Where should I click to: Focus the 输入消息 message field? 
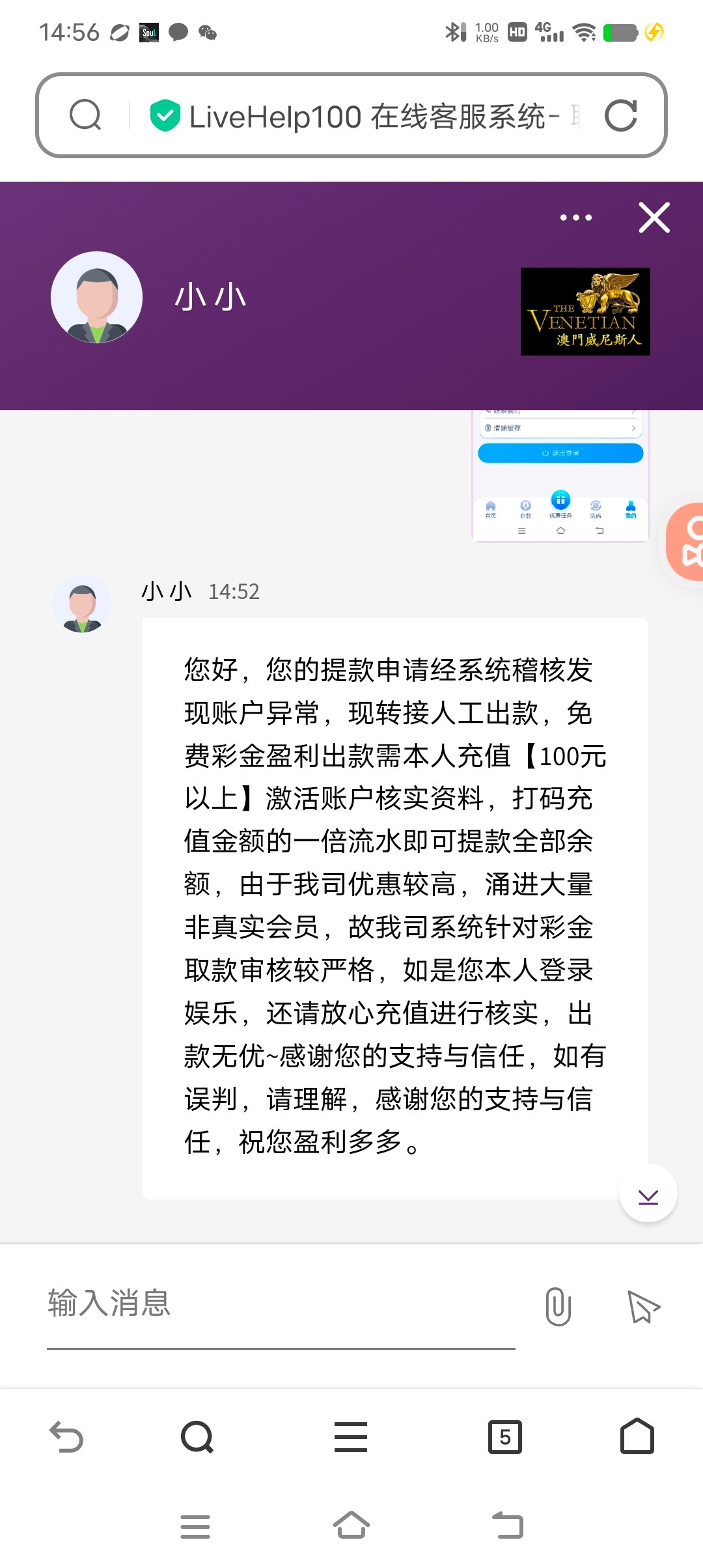tap(280, 1304)
